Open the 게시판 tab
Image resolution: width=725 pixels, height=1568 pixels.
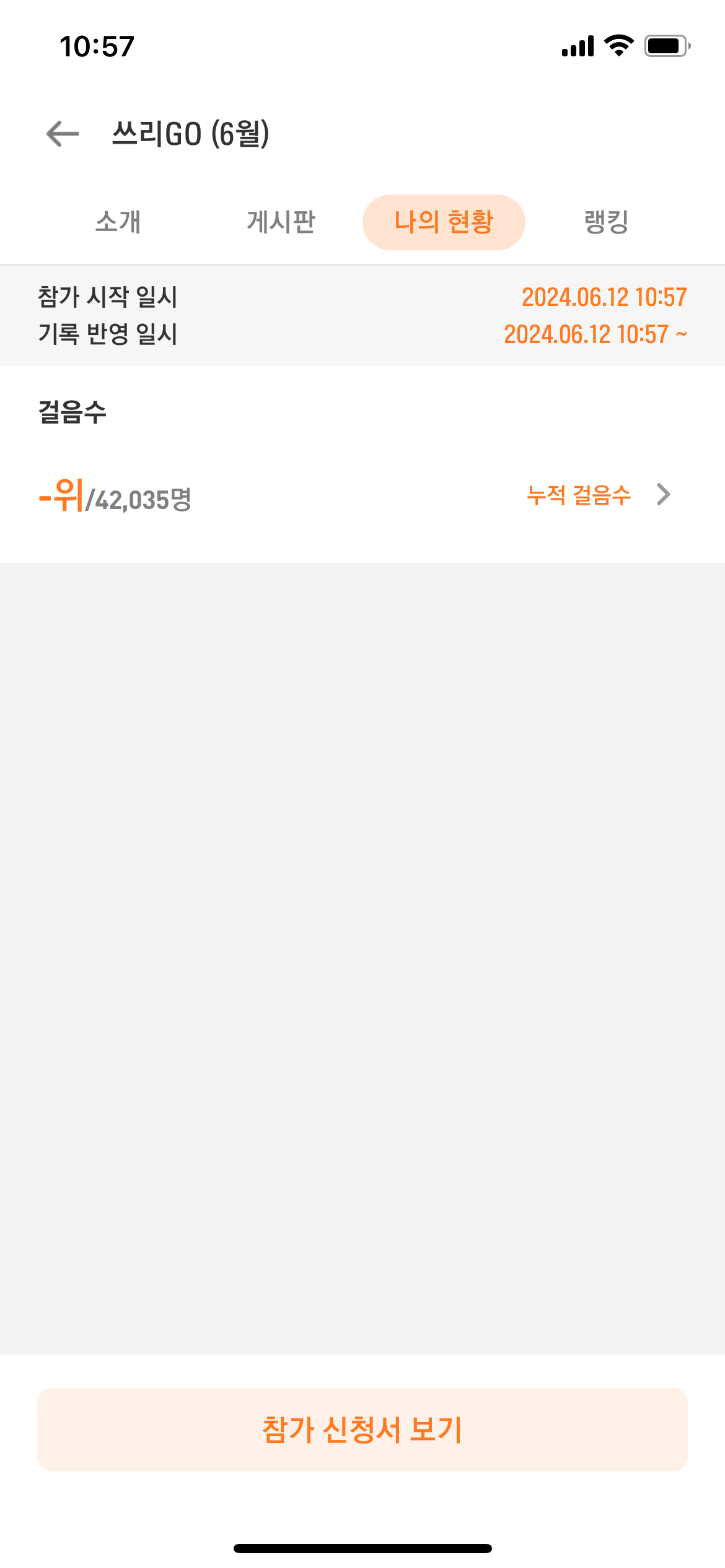click(281, 222)
